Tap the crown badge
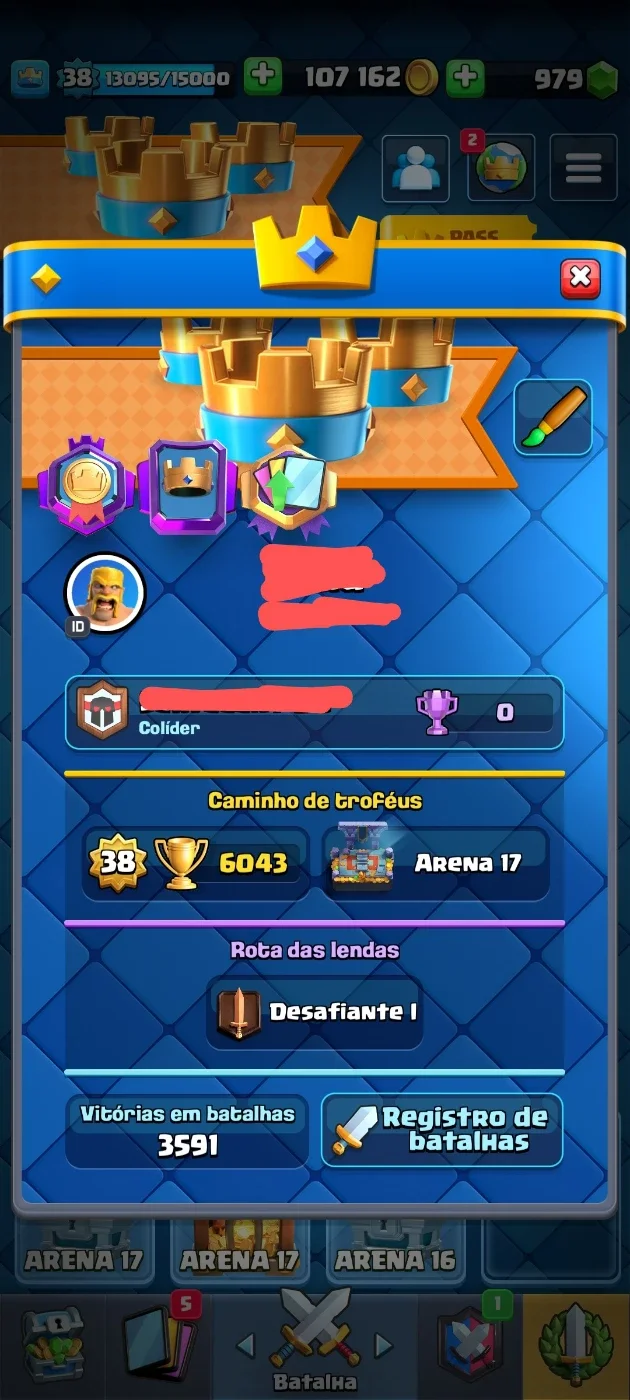 tap(186, 487)
